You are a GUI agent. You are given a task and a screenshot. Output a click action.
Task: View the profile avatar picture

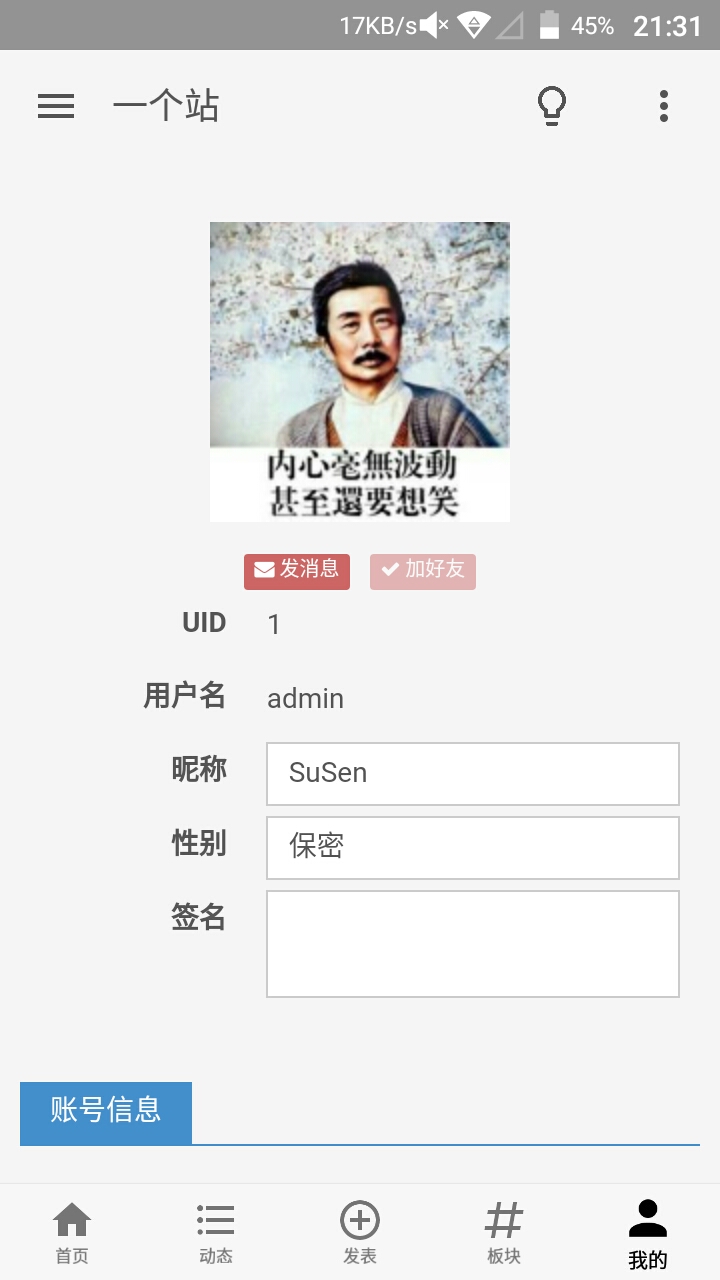tap(360, 371)
